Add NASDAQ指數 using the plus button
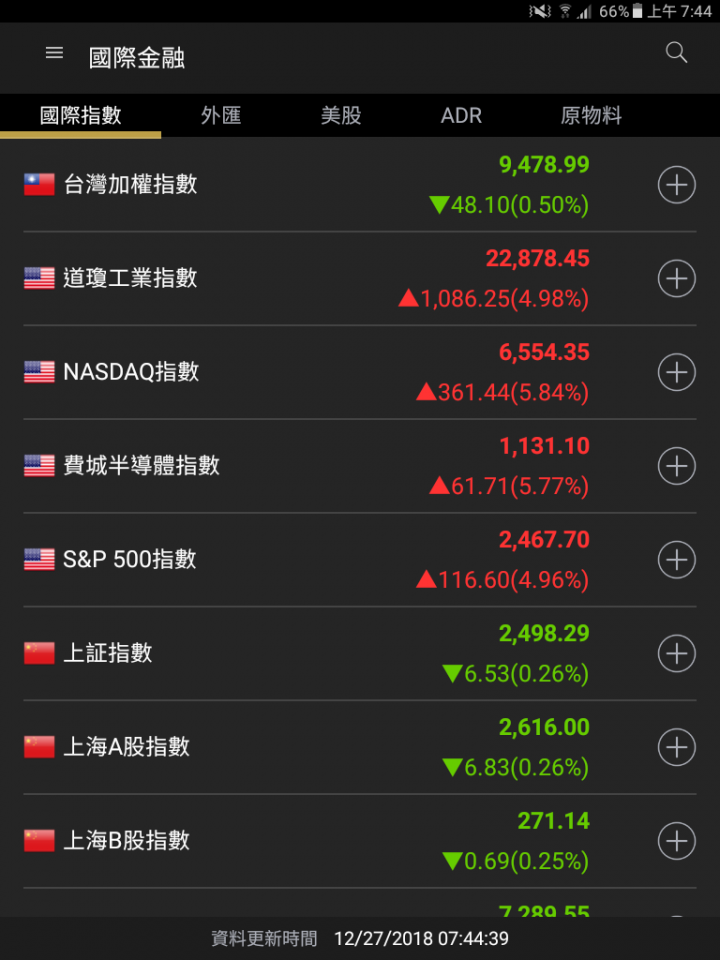The width and height of the screenshot is (720, 960). (x=677, y=372)
